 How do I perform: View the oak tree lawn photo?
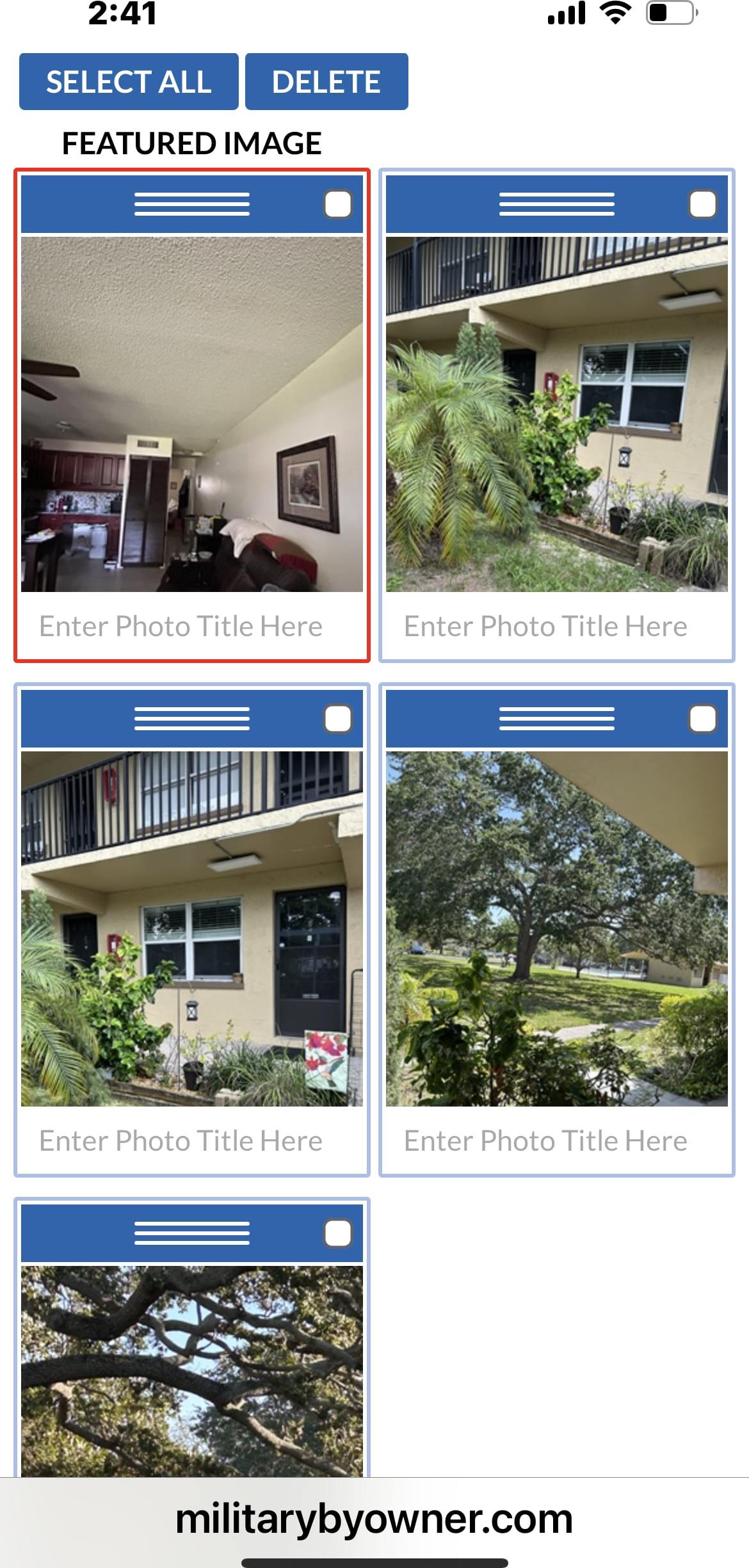(x=556, y=929)
